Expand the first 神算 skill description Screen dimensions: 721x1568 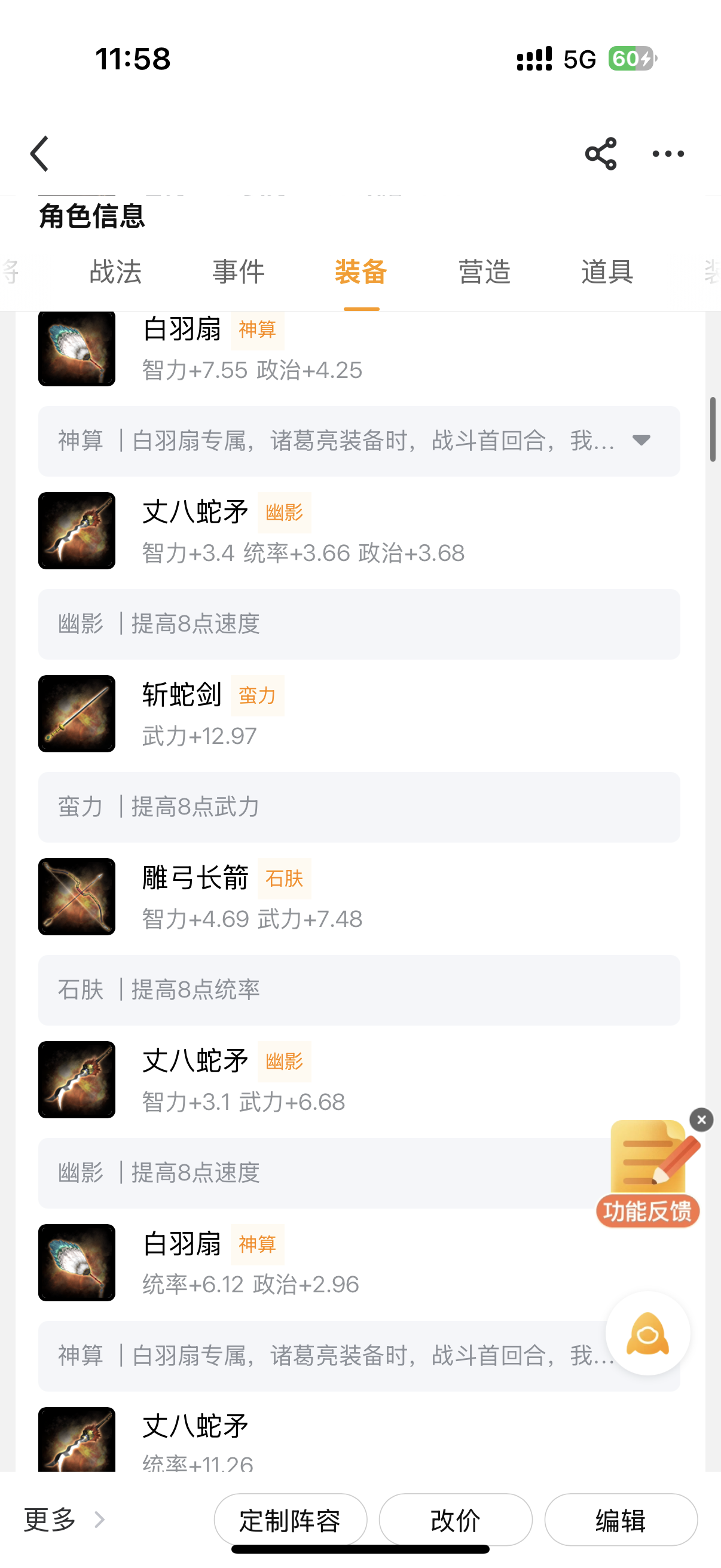pyautogui.click(x=641, y=440)
